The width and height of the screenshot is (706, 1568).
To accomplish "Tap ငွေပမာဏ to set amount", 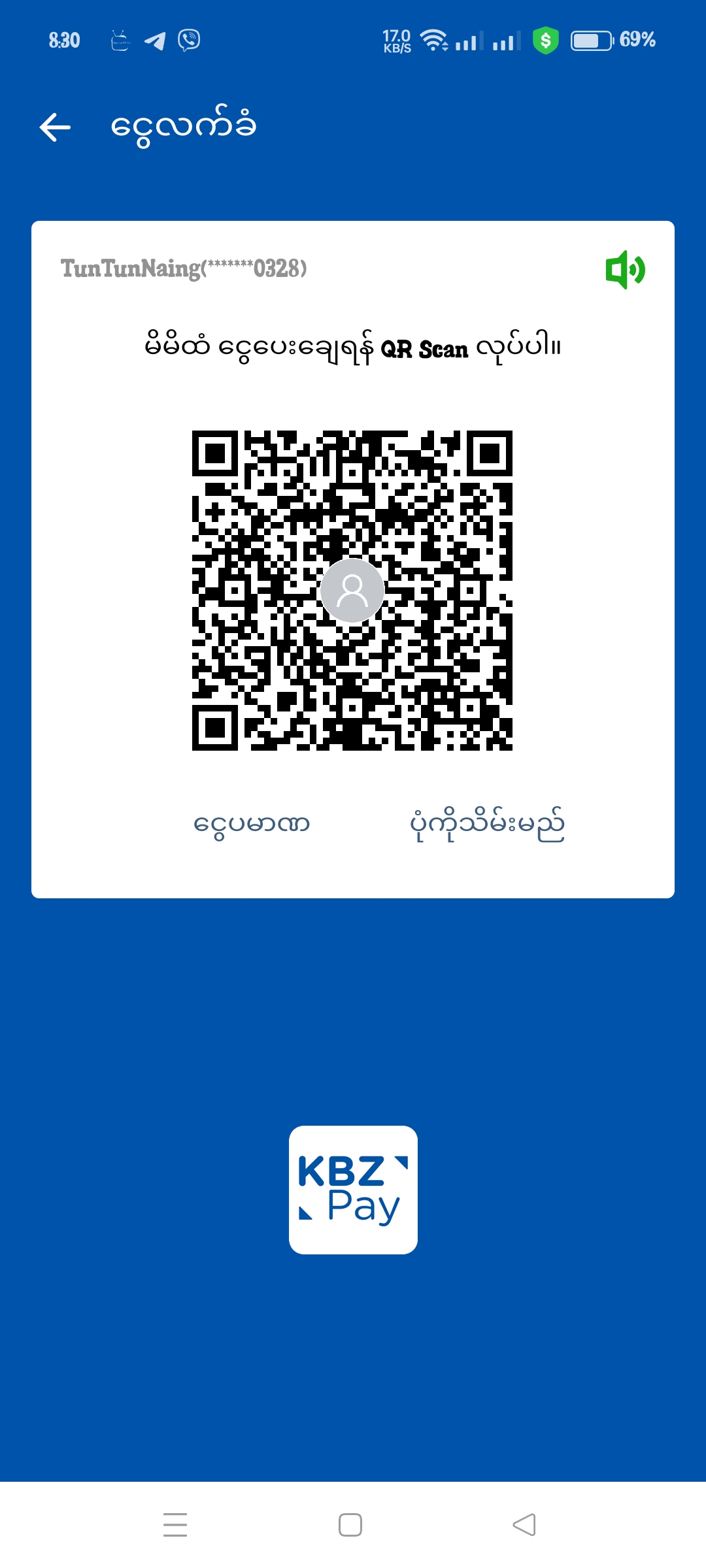I will 252,825.
